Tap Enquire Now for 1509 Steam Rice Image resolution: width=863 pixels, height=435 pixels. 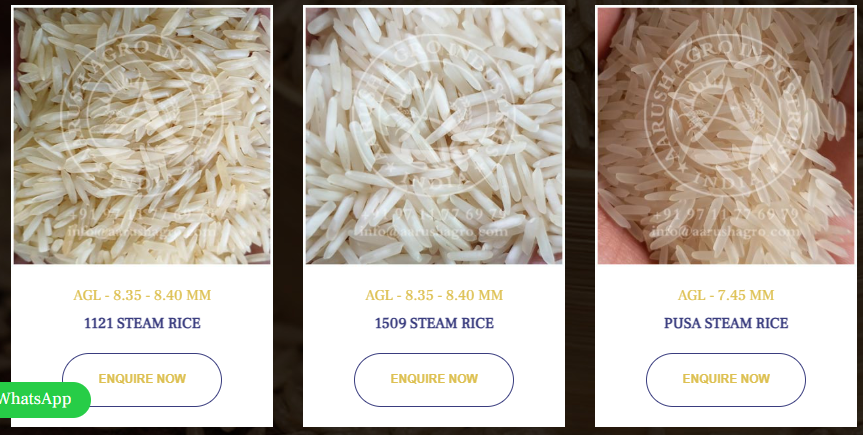tap(433, 379)
